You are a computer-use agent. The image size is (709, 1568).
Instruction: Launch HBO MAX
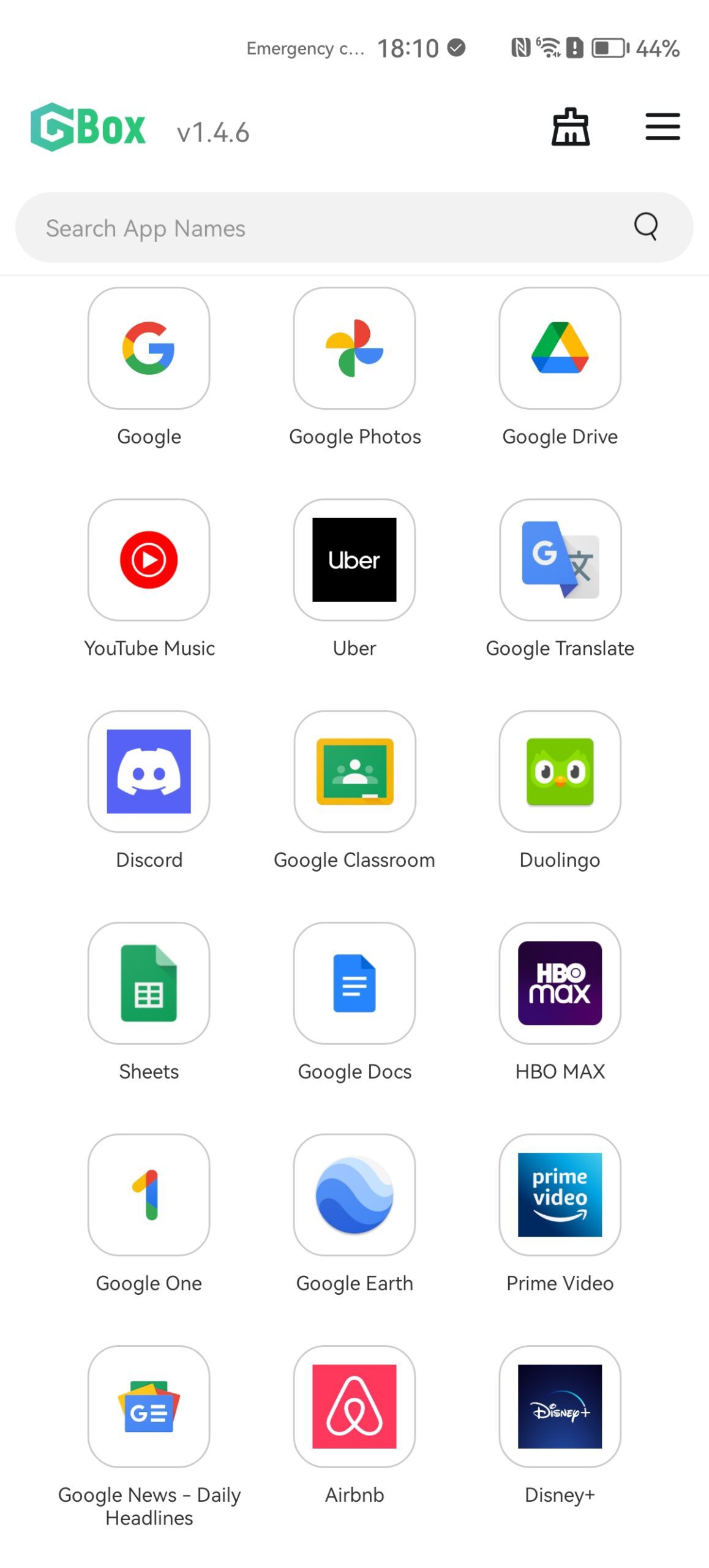click(560, 983)
